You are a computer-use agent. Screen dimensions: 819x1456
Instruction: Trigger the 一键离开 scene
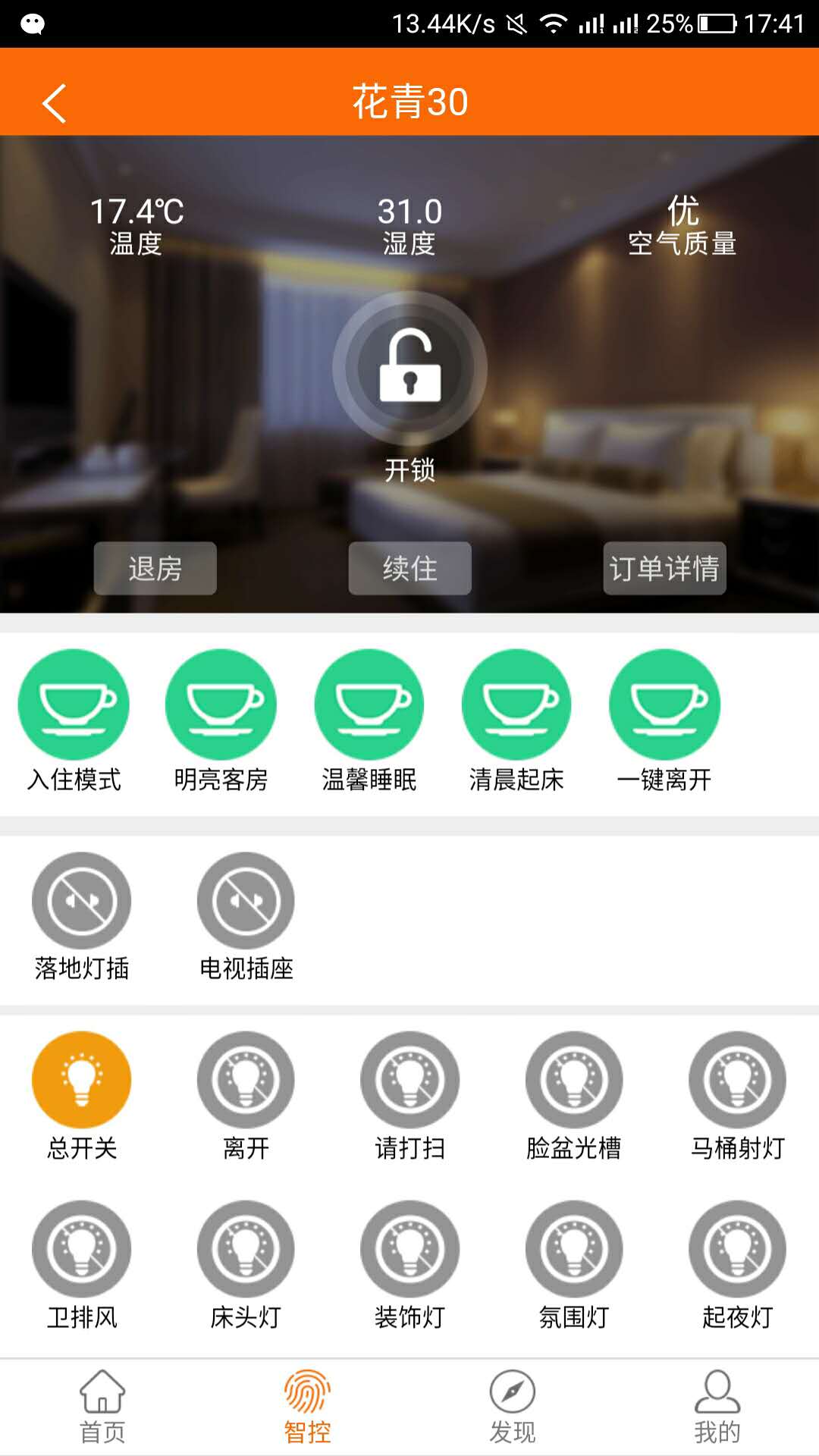(x=664, y=704)
